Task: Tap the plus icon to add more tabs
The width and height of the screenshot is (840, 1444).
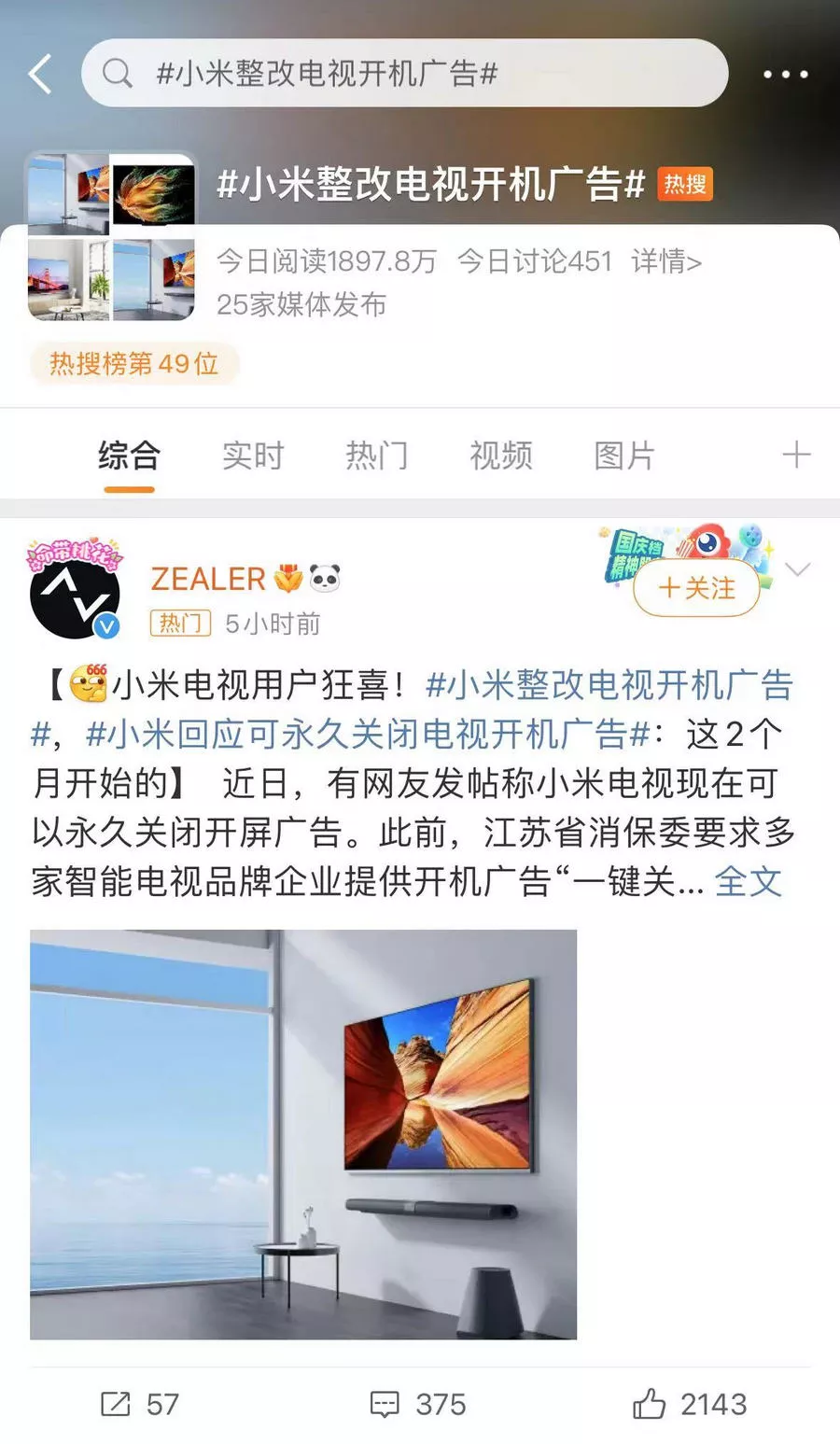Action: coord(795,456)
